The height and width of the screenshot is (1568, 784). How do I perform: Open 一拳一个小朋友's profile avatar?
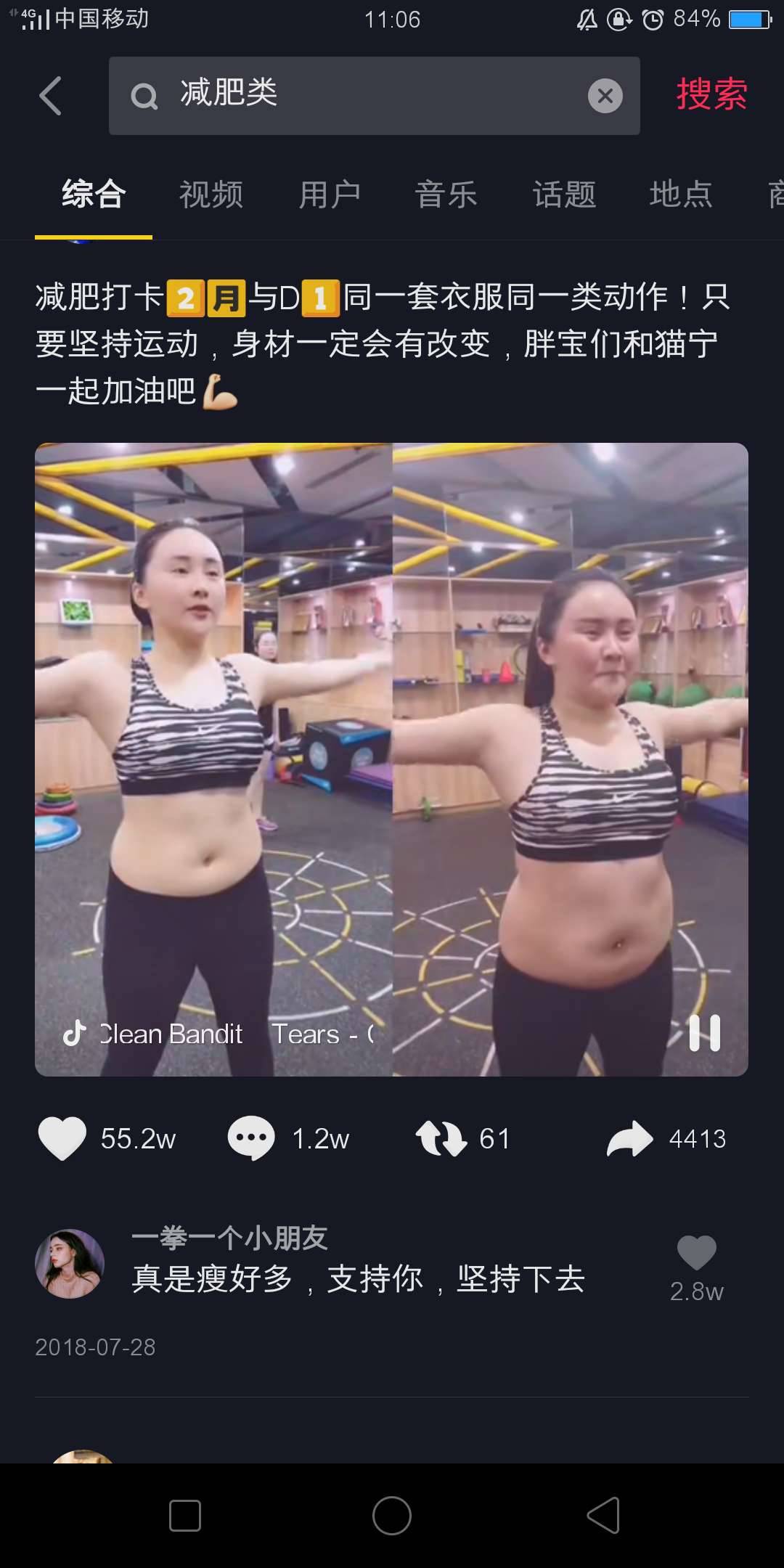tap(70, 1263)
